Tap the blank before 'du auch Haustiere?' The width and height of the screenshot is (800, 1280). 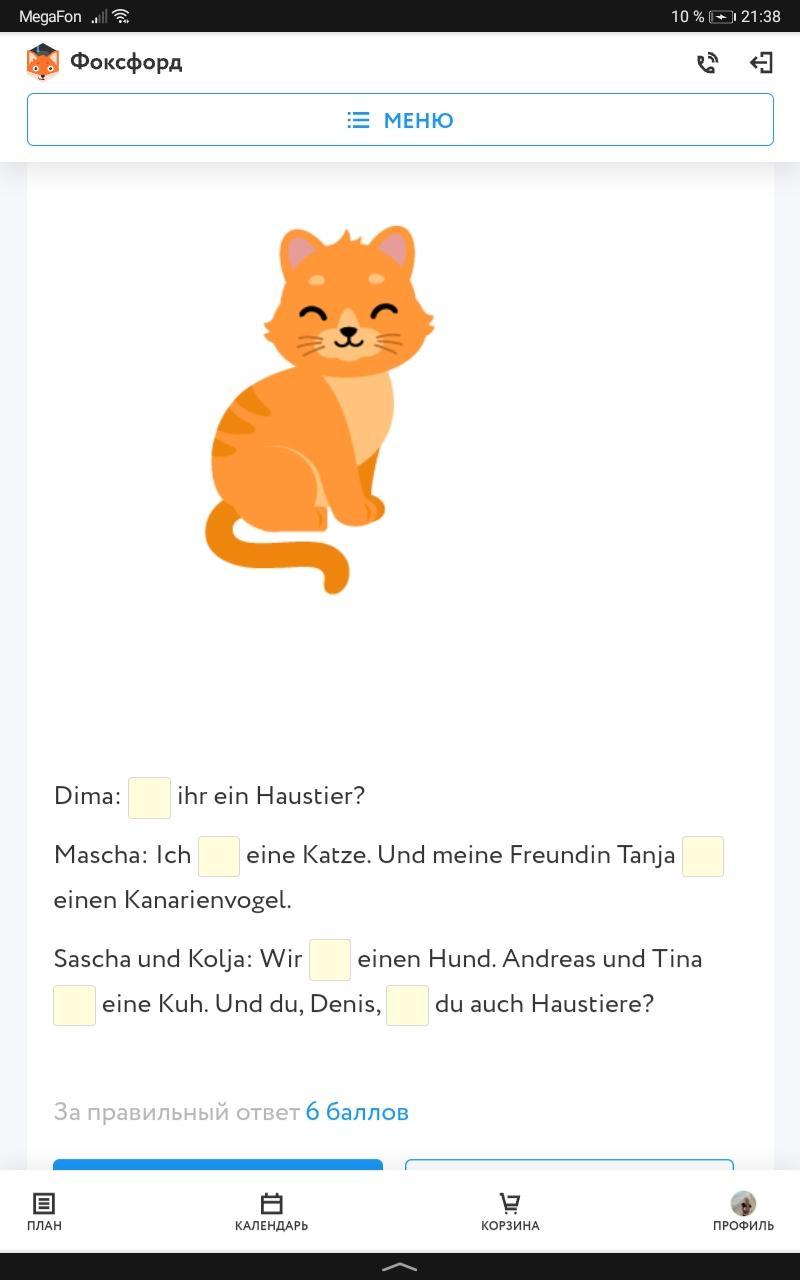click(x=407, y=1004)
